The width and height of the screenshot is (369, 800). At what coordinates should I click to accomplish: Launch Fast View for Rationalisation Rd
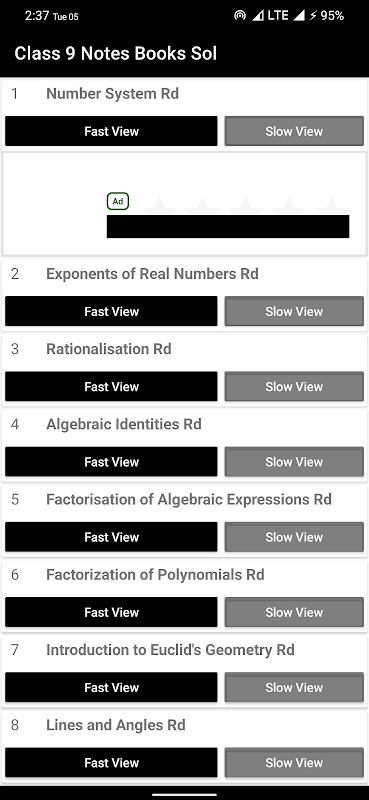click(111, 386)
